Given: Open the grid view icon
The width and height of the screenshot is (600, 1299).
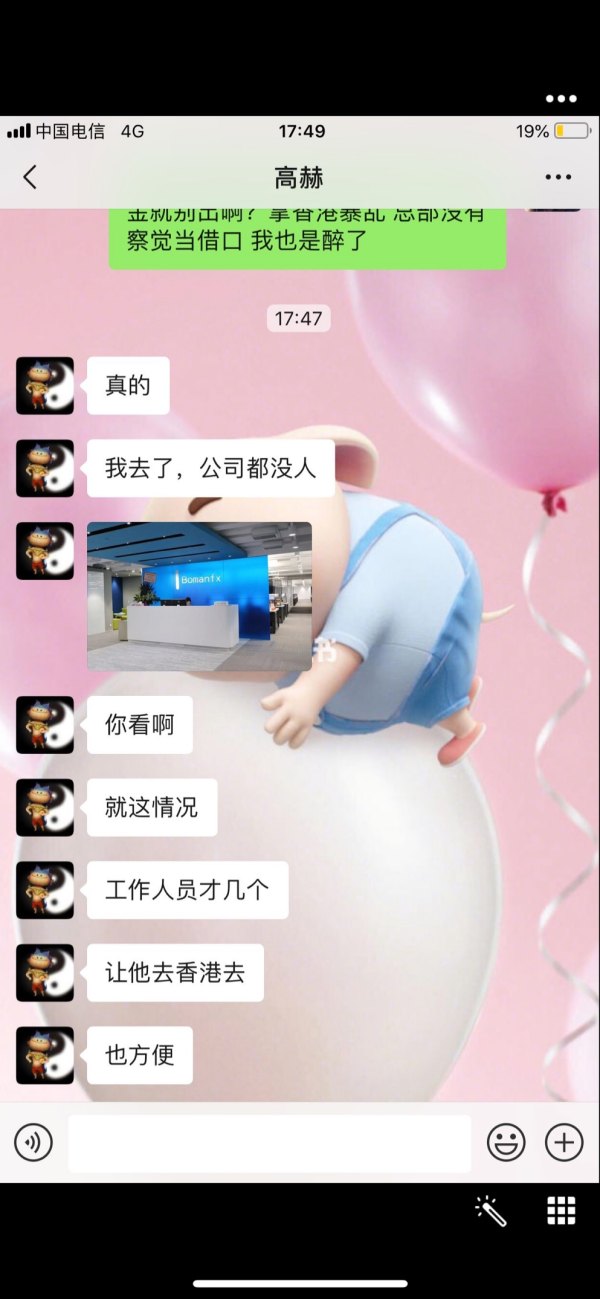Looking at the screenshot, I should (561, 1210).
